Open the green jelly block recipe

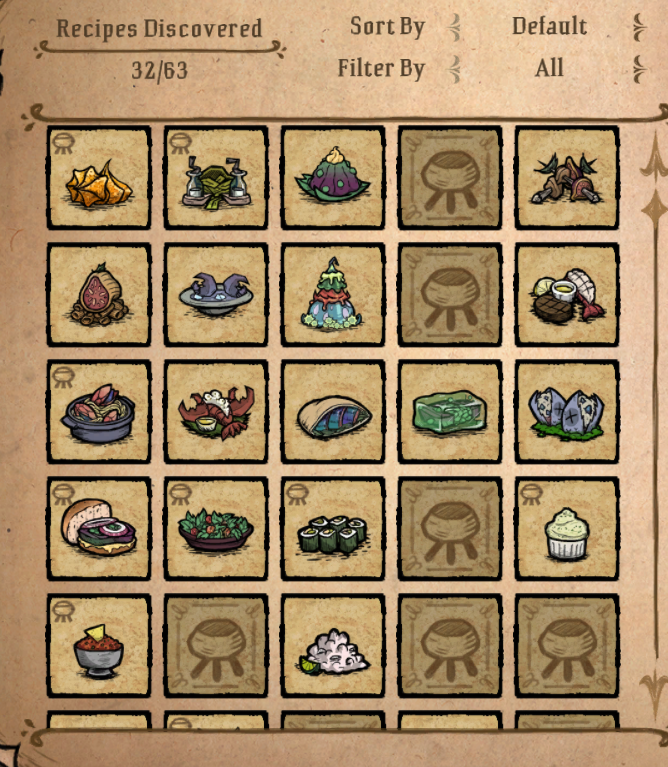450,412
